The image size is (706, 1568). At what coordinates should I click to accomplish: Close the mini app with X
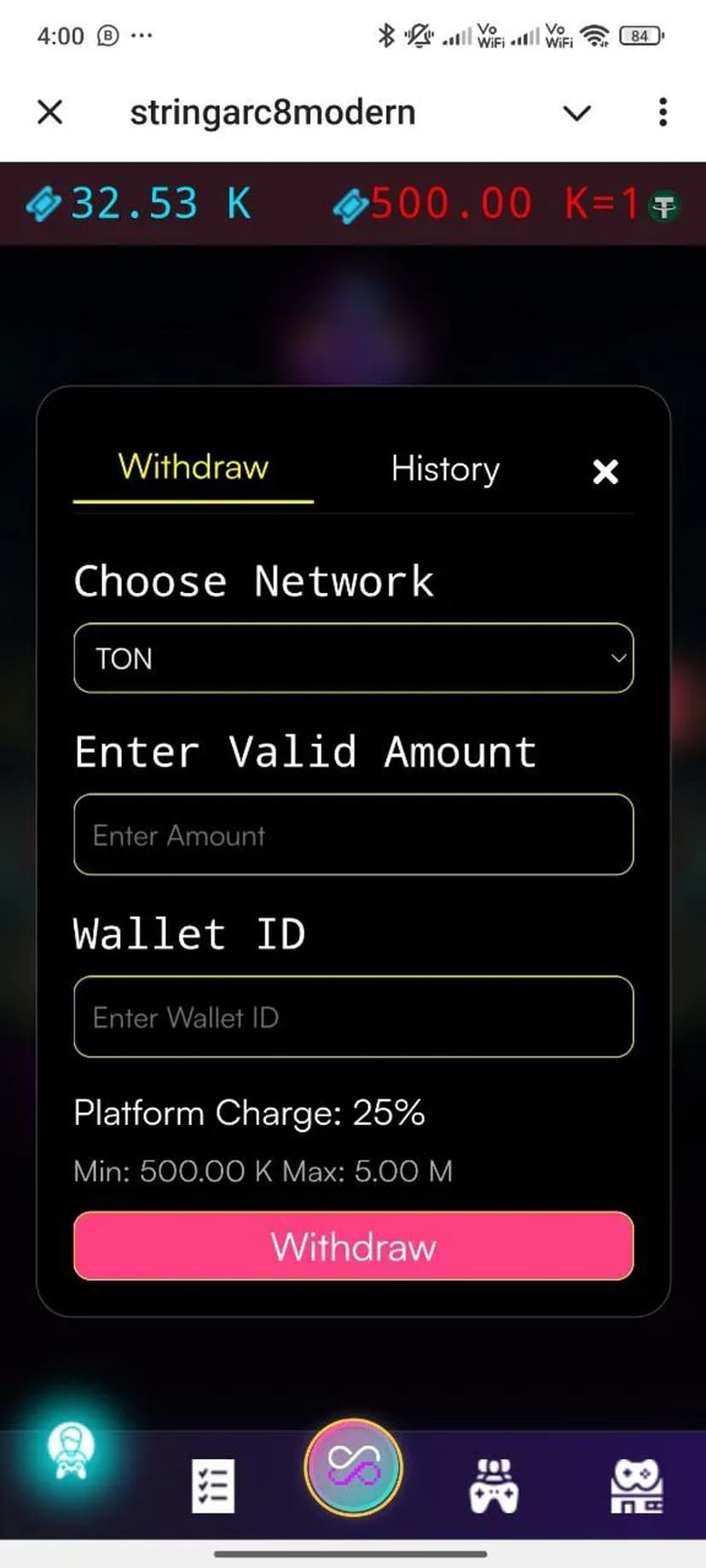tap(50, 112)
